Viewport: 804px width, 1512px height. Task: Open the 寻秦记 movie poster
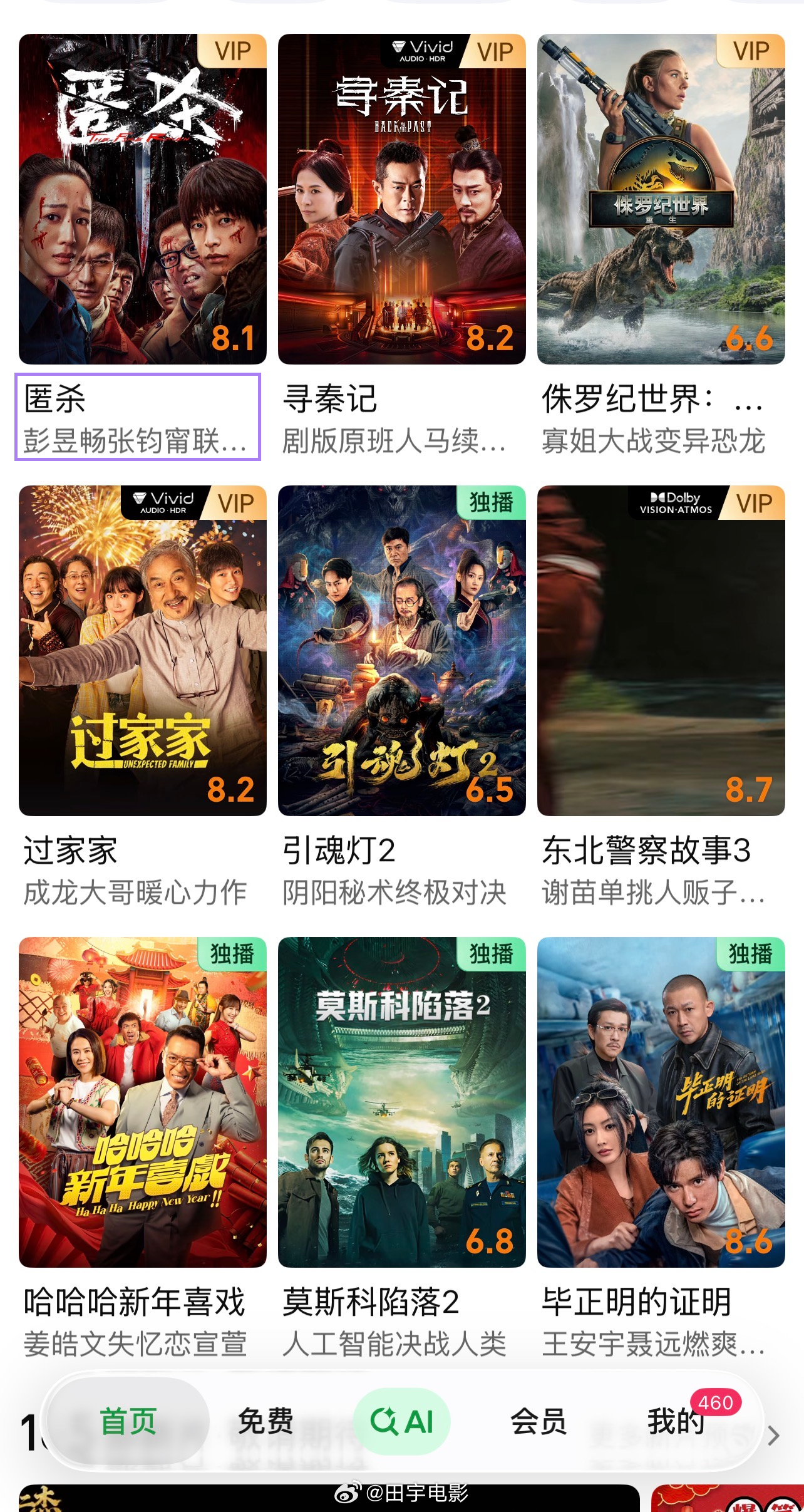tap(401, 199)
